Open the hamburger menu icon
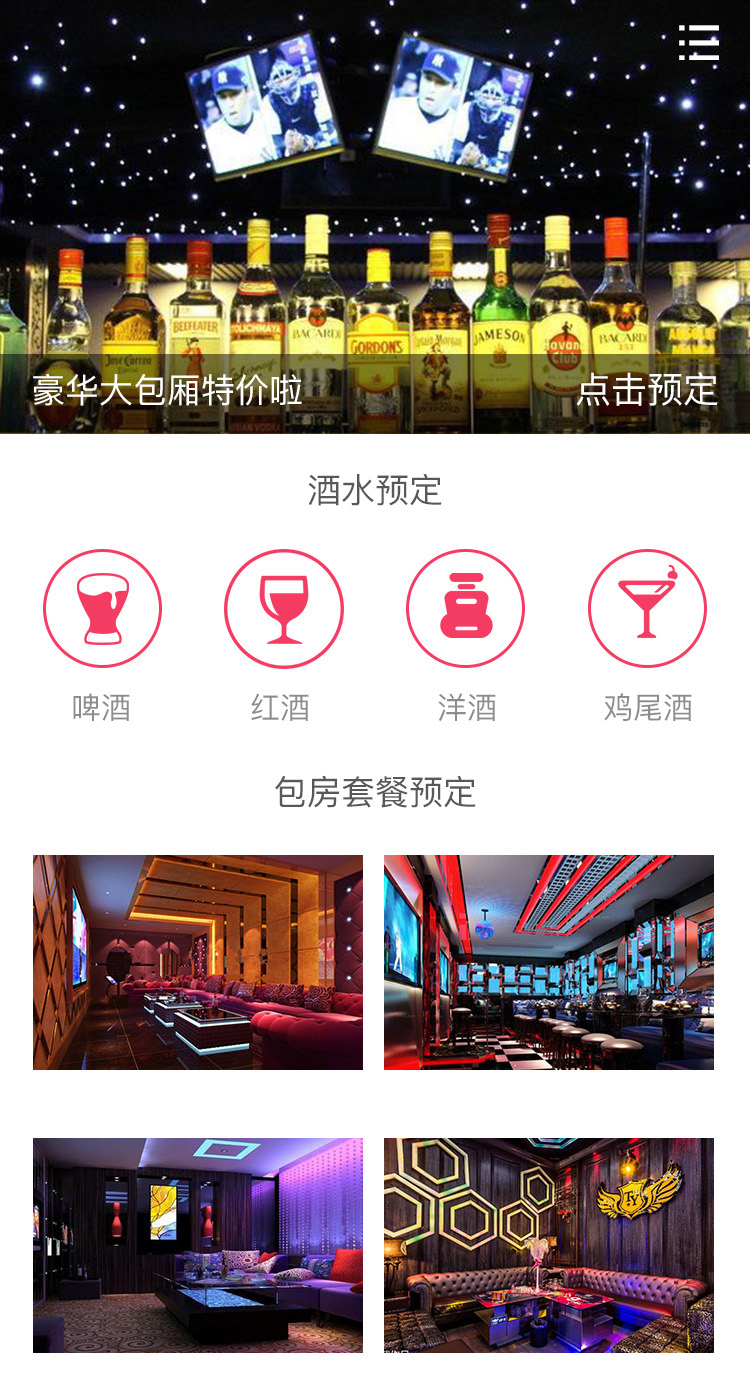 699,43
